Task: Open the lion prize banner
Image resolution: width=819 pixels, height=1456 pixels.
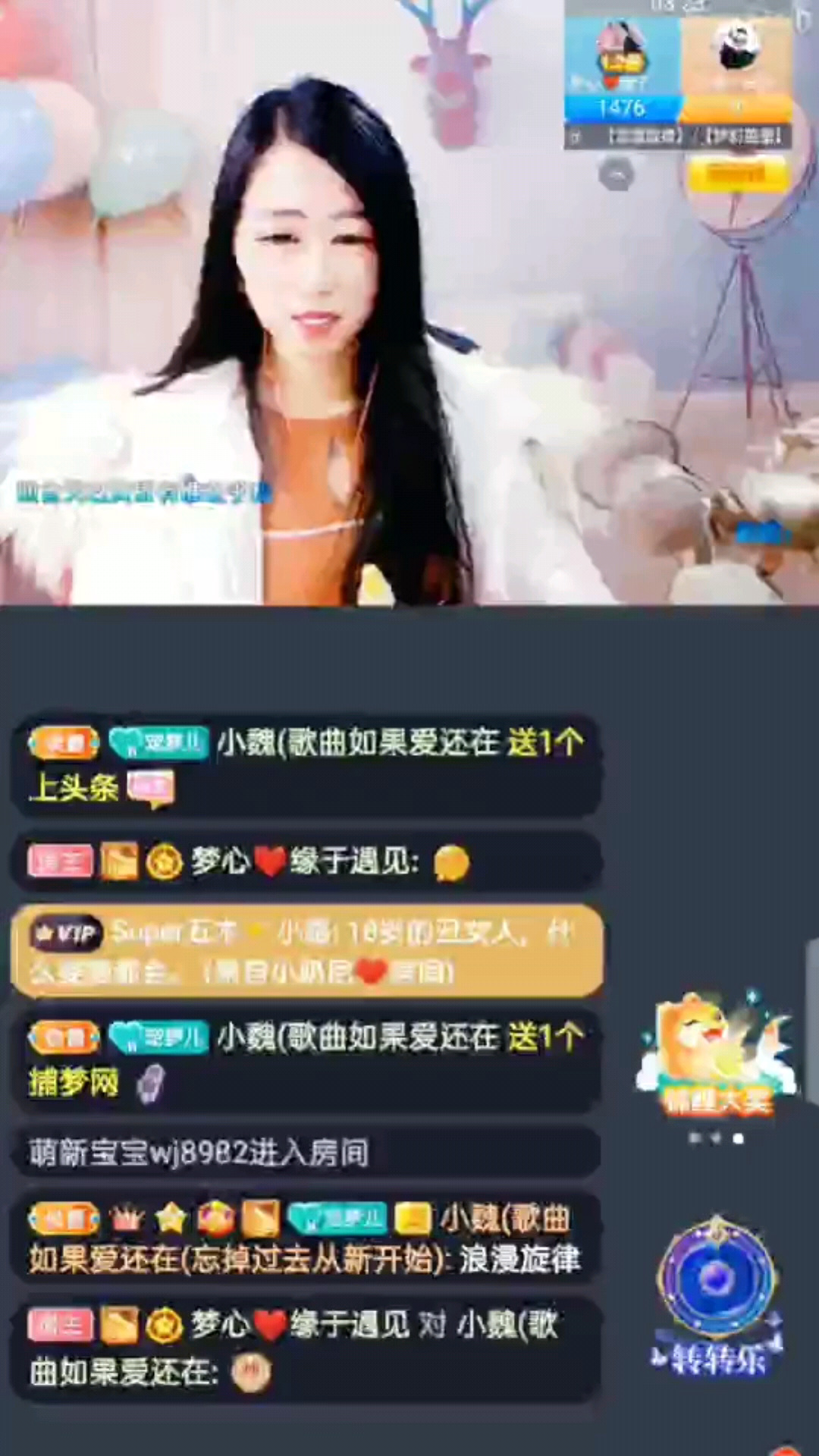Action: pos(717,1054)
